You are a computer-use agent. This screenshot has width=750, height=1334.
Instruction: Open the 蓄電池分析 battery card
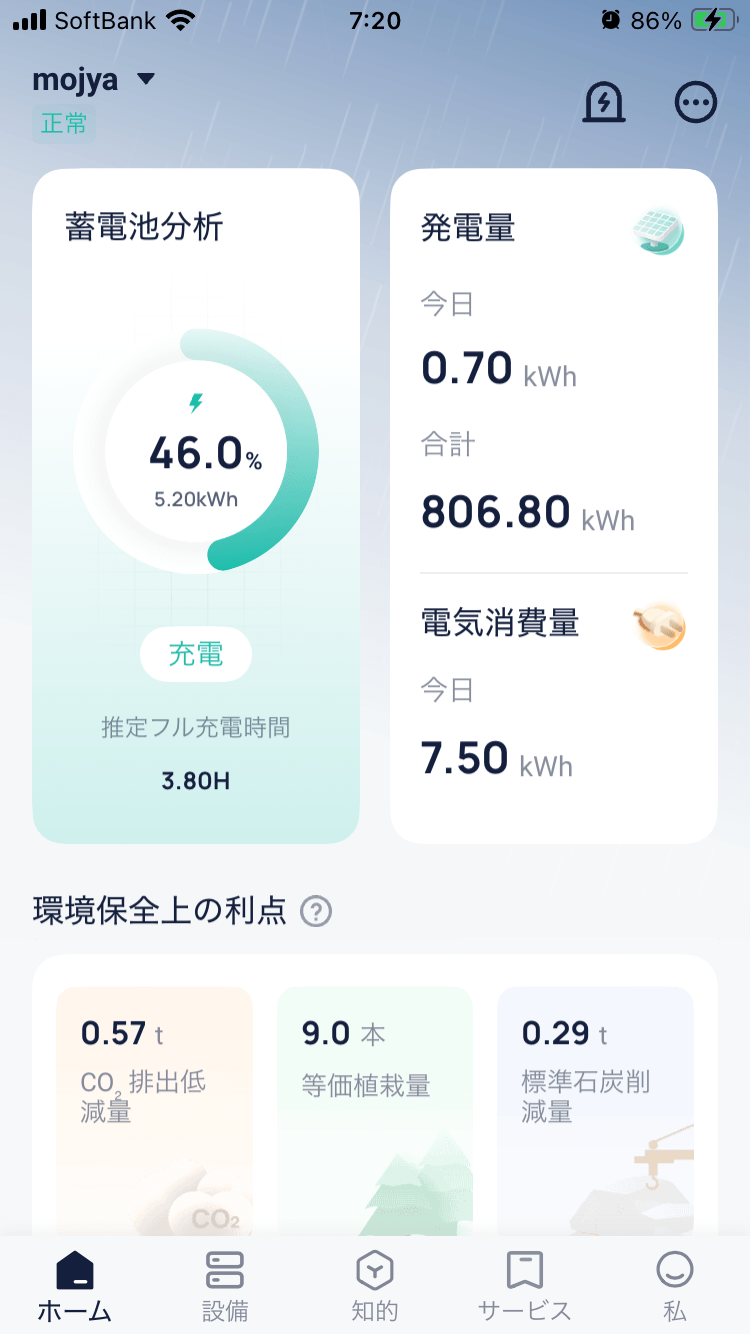coord(196,505)
